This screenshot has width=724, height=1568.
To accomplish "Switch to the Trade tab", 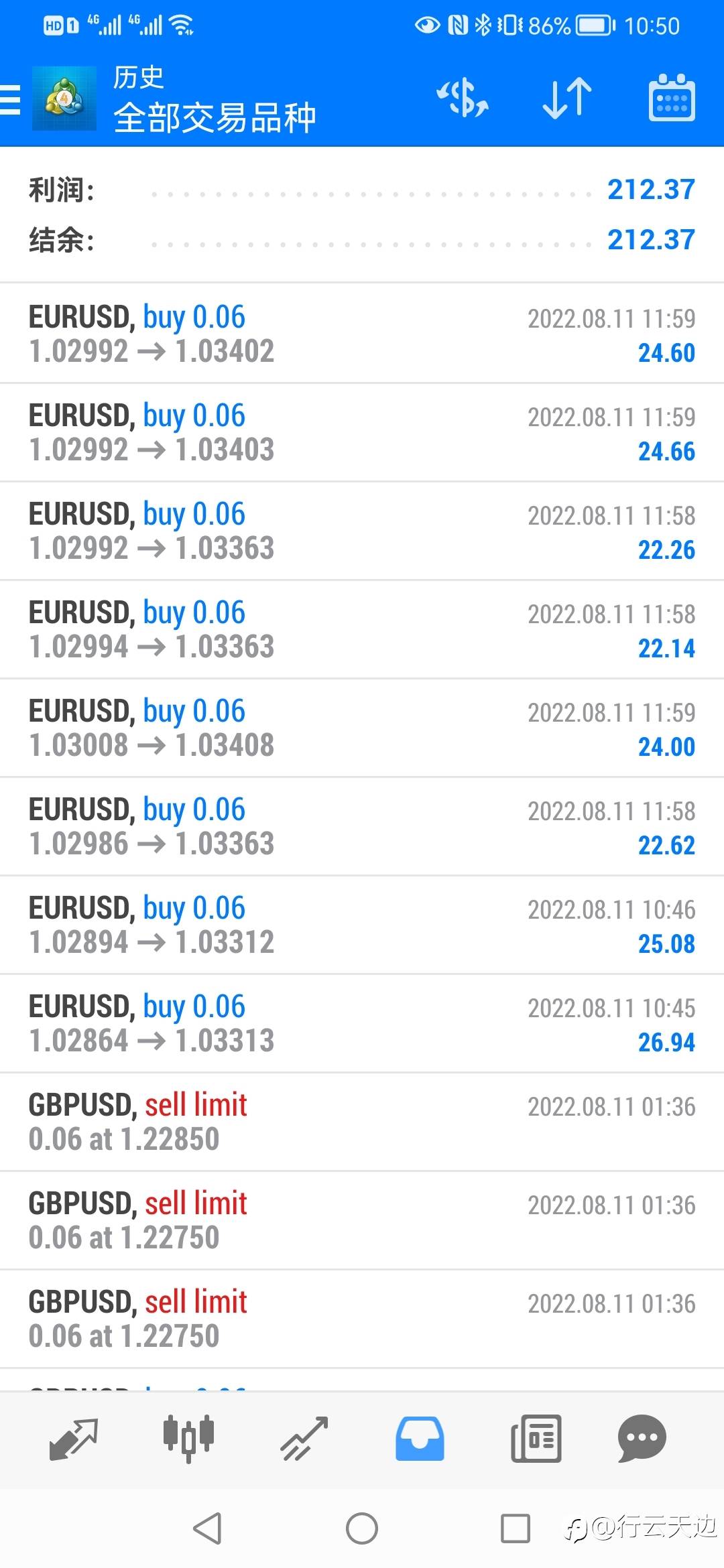I will click(304, 1438).
